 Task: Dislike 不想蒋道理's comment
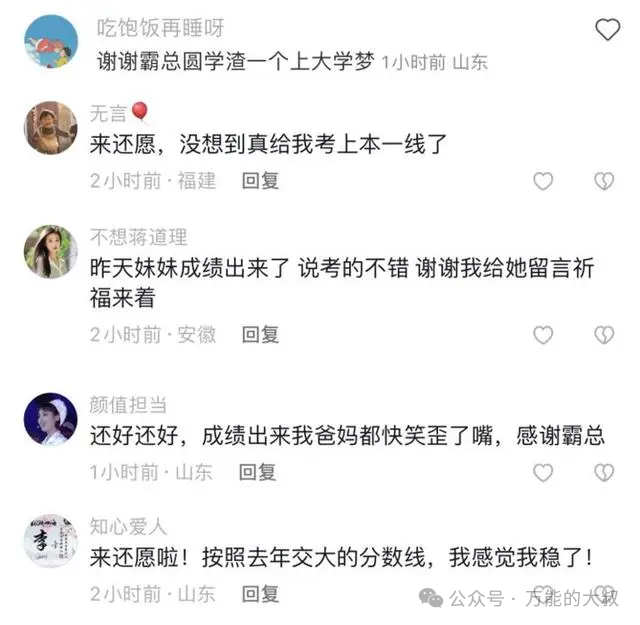click(x=603, y=335)
